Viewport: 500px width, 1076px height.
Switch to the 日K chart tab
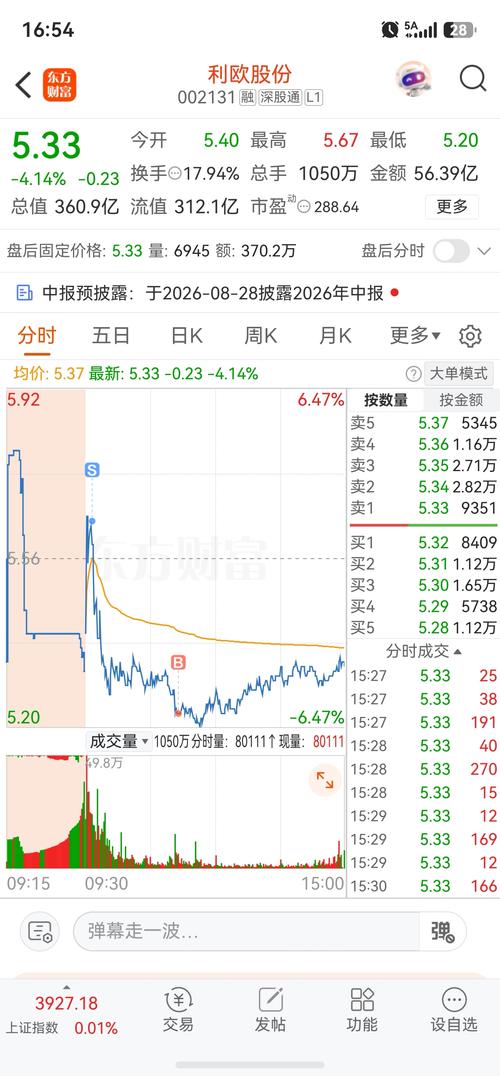click(187, 336)
